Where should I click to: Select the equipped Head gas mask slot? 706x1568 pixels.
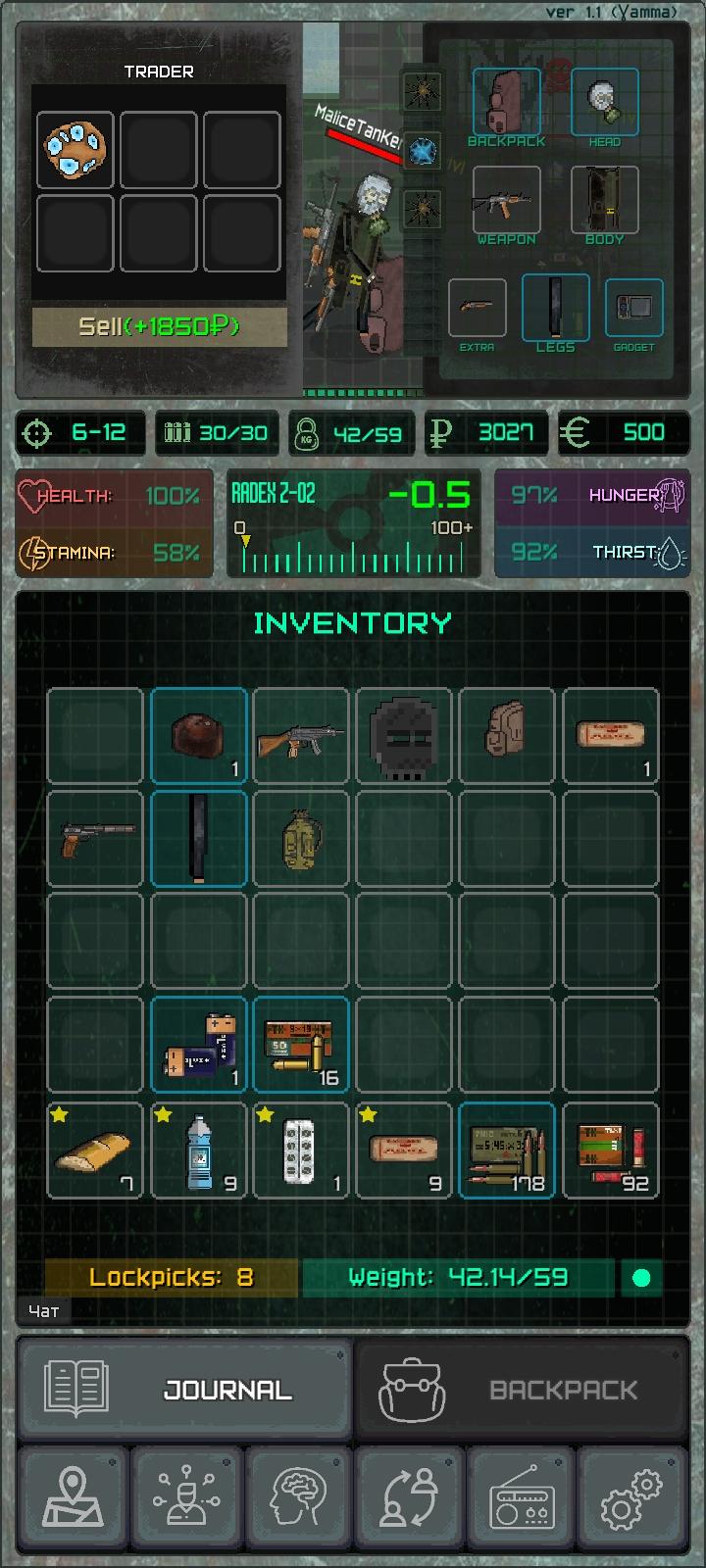pyautogui.click(x=604, y=102)
